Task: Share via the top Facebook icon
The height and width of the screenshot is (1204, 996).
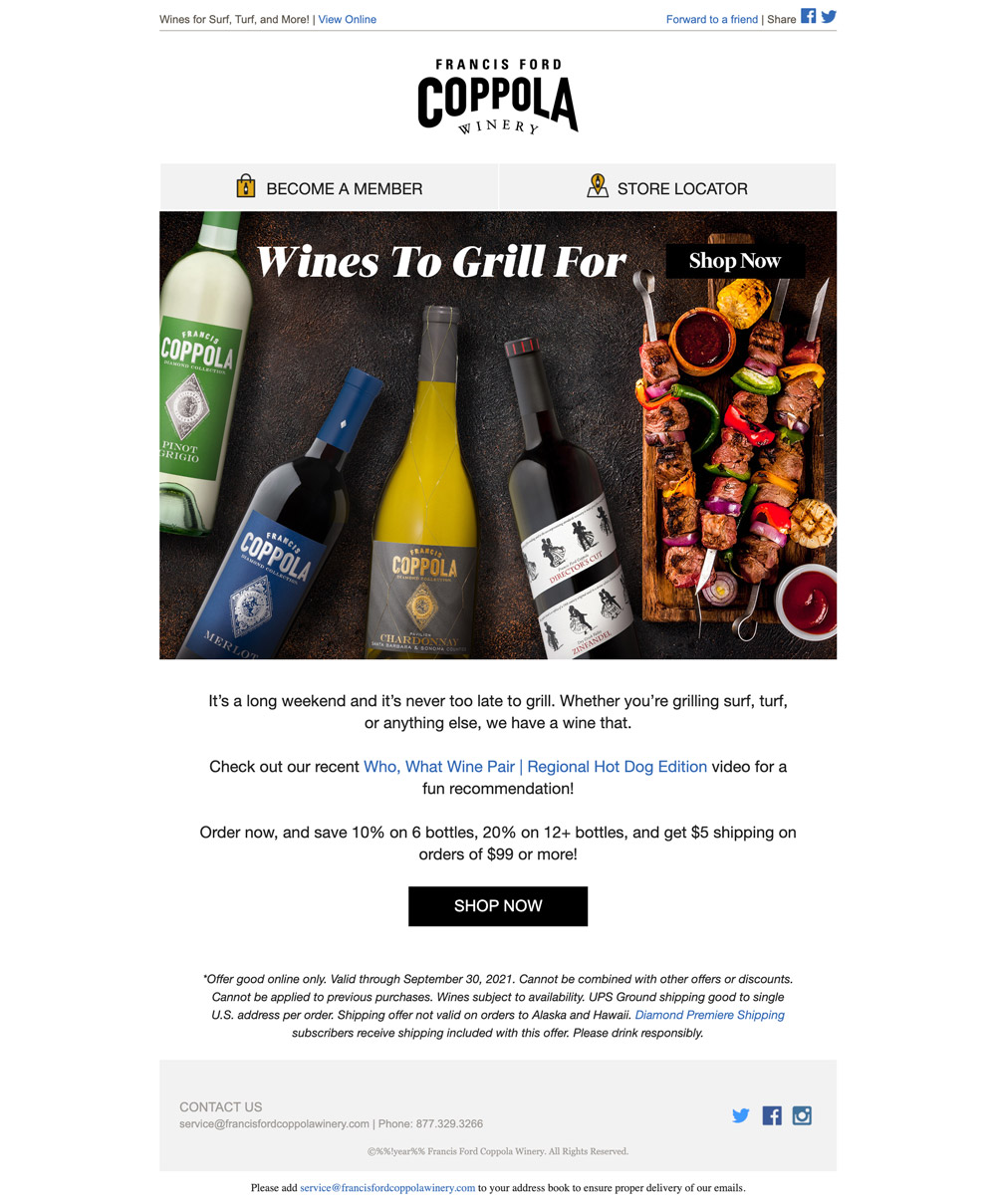Action: tap(808, 16)
